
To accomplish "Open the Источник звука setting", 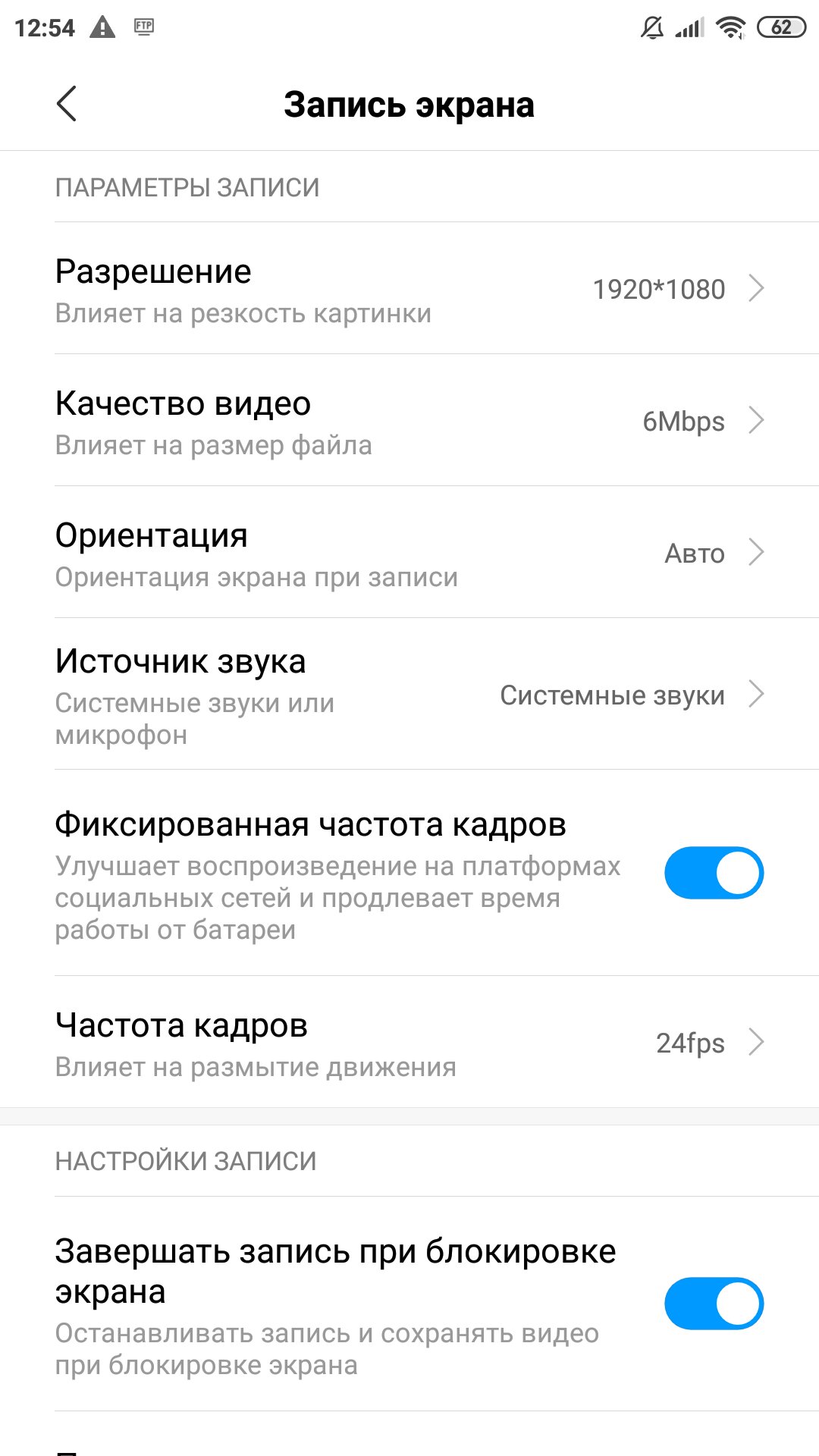I will pyautogui.click(x=409, y=694).
